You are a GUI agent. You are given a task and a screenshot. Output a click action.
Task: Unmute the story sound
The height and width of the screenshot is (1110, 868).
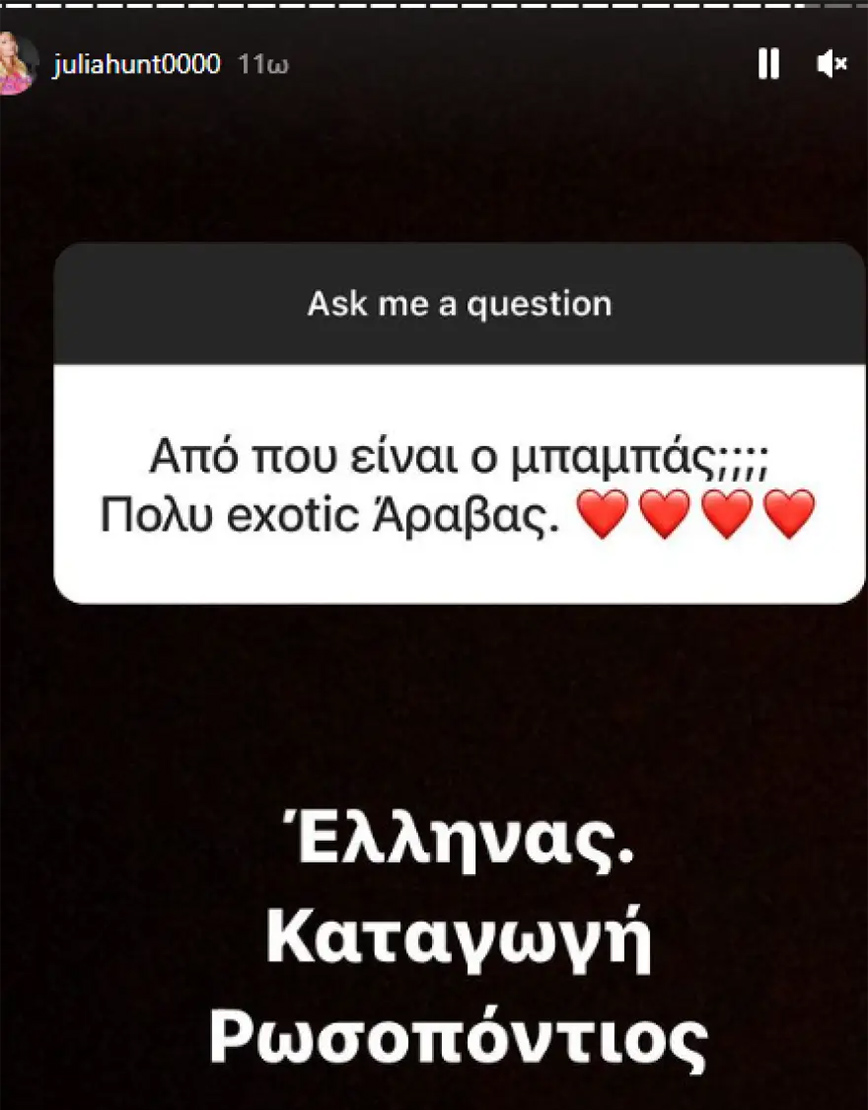(831, 65)
